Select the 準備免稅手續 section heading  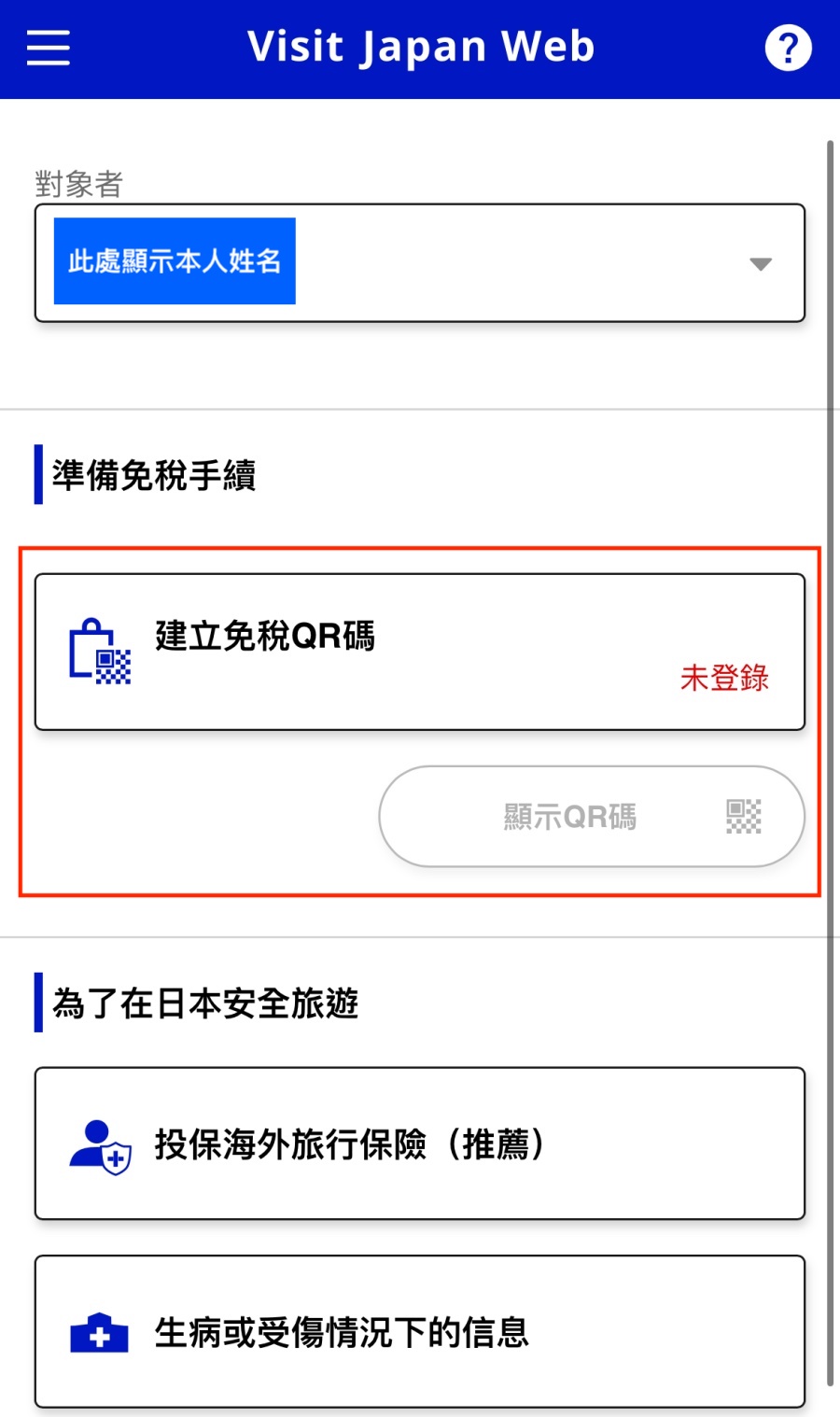click(154, 475)
